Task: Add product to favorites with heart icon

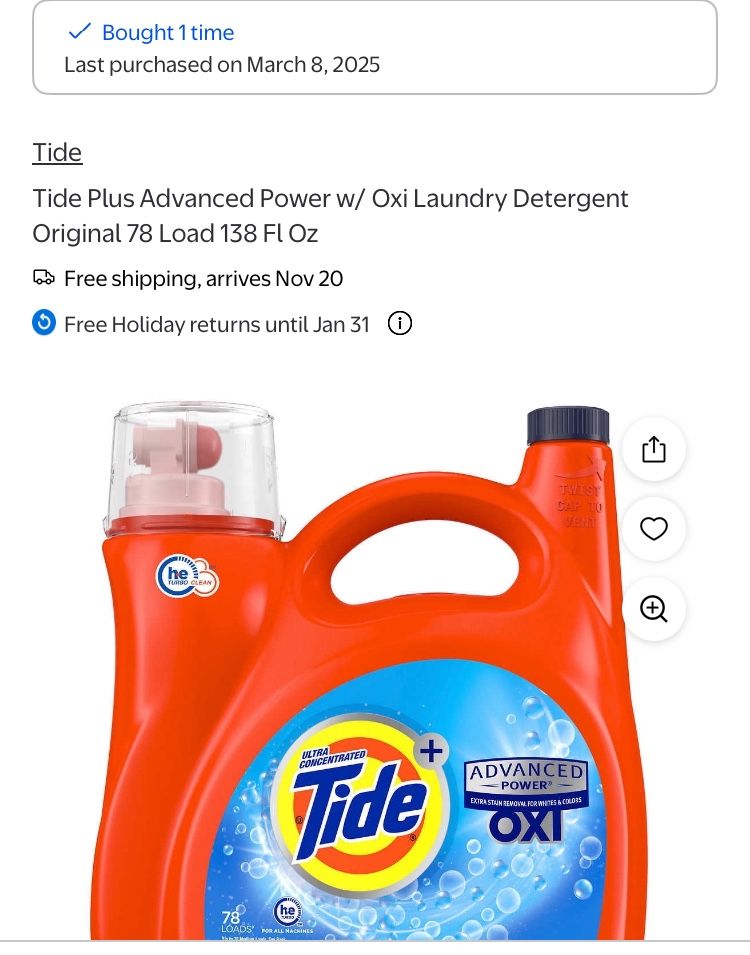Action: pyautogui.click(x=653, y=529)
